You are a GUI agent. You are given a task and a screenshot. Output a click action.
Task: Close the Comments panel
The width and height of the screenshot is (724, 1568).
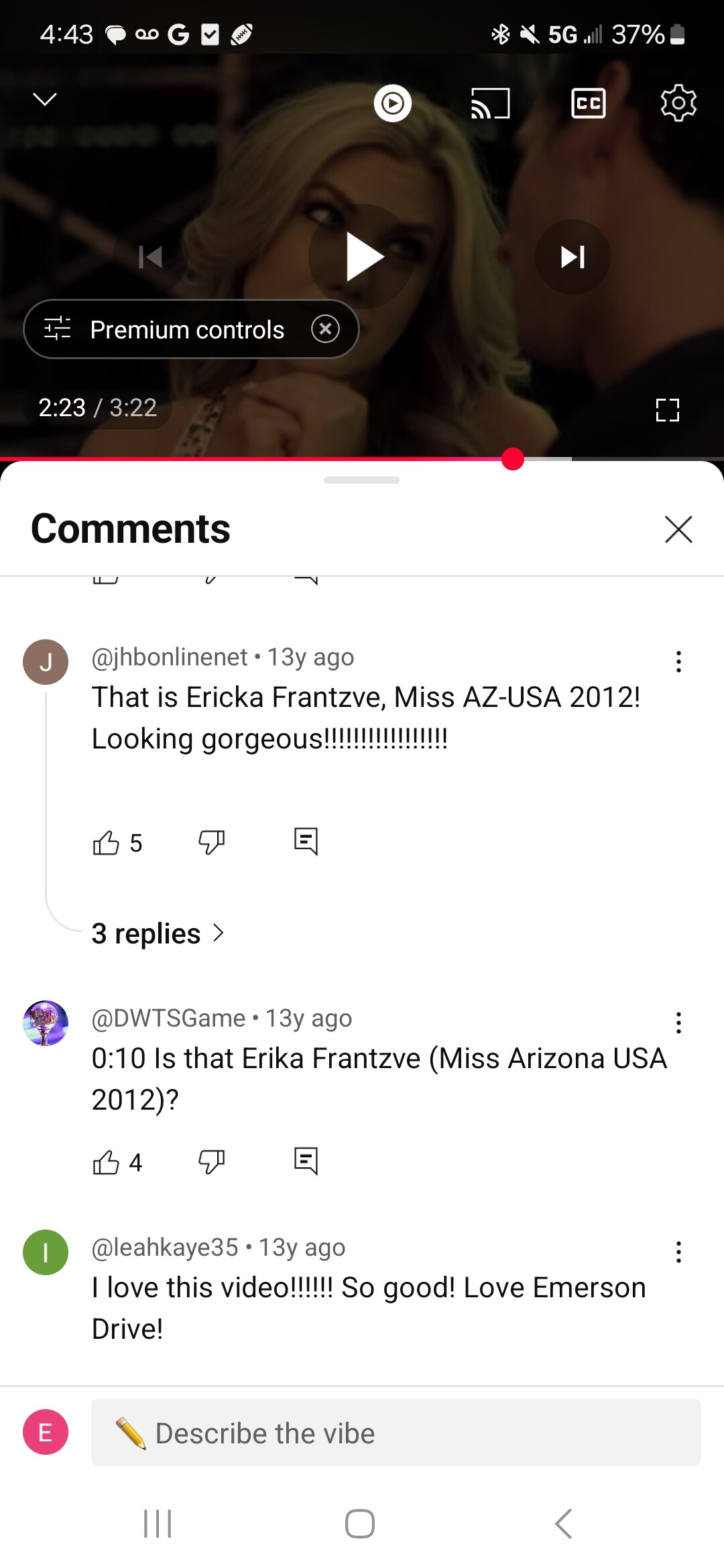(x=678, y=529)
